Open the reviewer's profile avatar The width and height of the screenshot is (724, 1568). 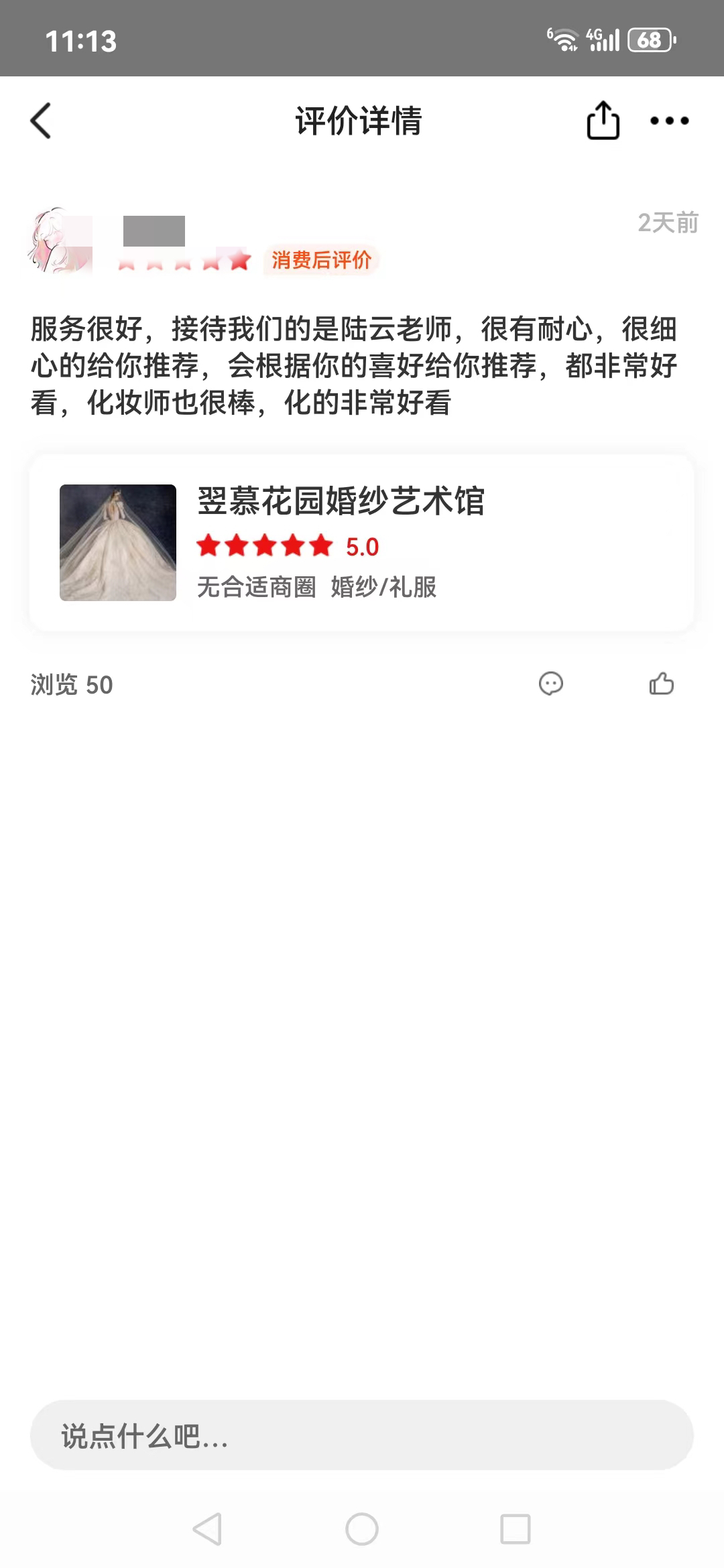pyautogui.click(x=59, y=241)
